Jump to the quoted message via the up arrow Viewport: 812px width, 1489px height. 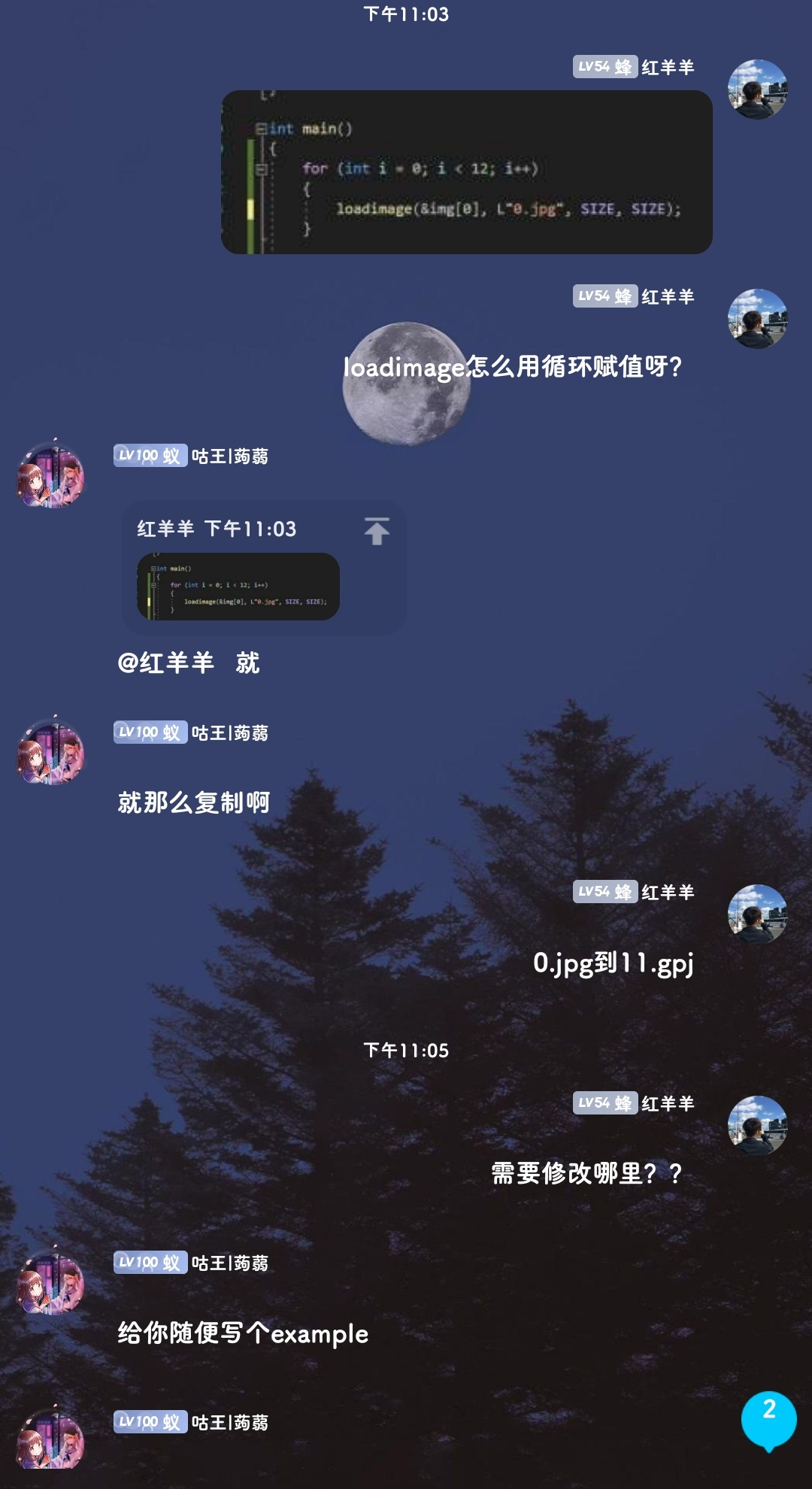(377, 531)
